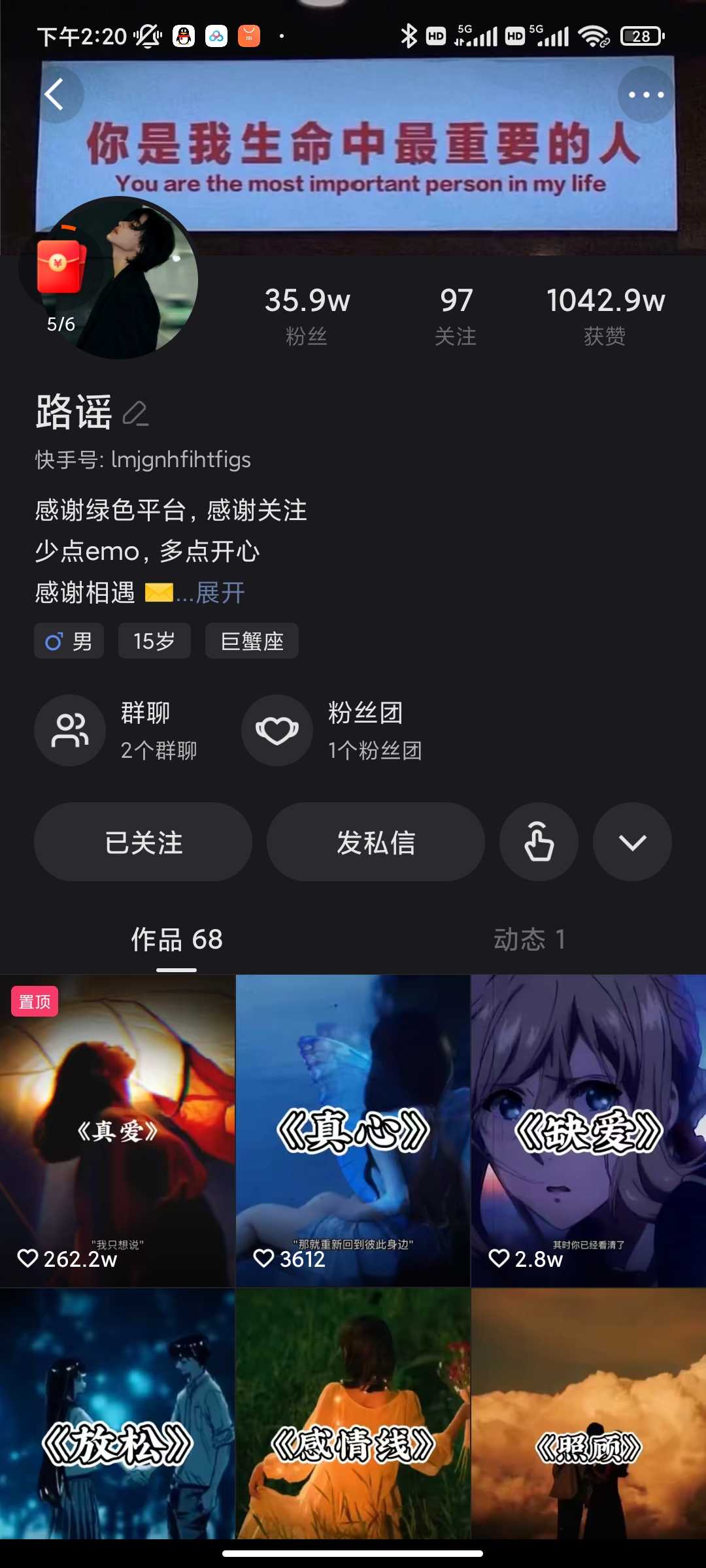The height and width of the screenshot is (1568, 706).
Task: Open the 《缺爱》 video
Action: (x=588, y=1130)
